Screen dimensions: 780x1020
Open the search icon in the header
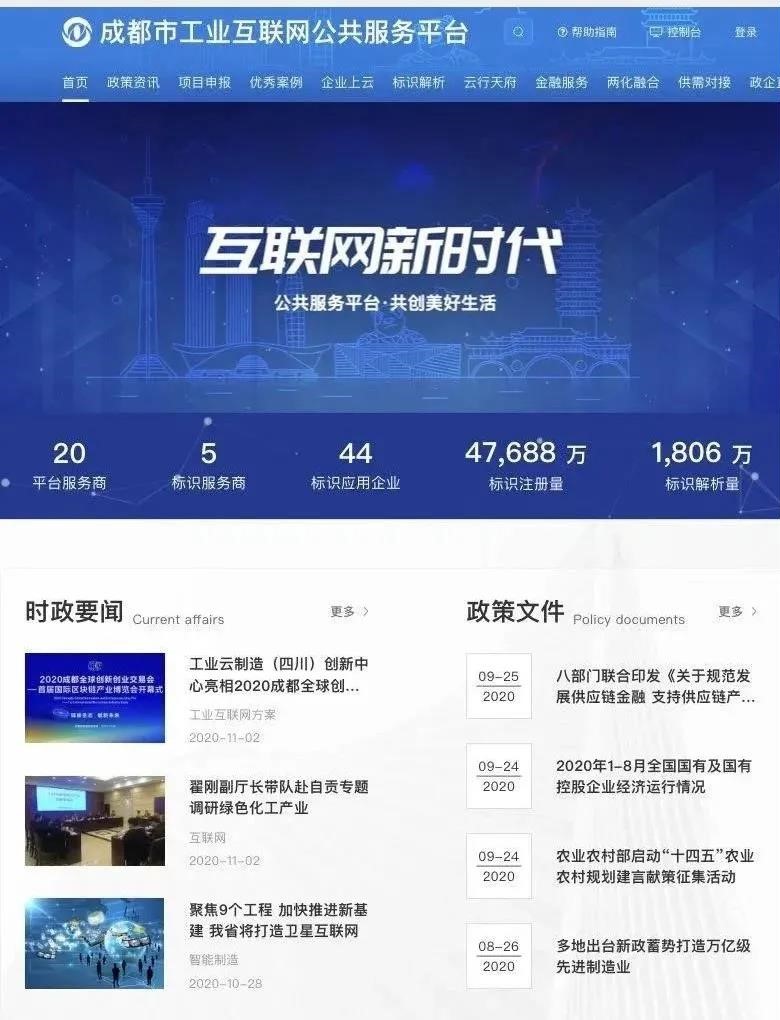518,32
